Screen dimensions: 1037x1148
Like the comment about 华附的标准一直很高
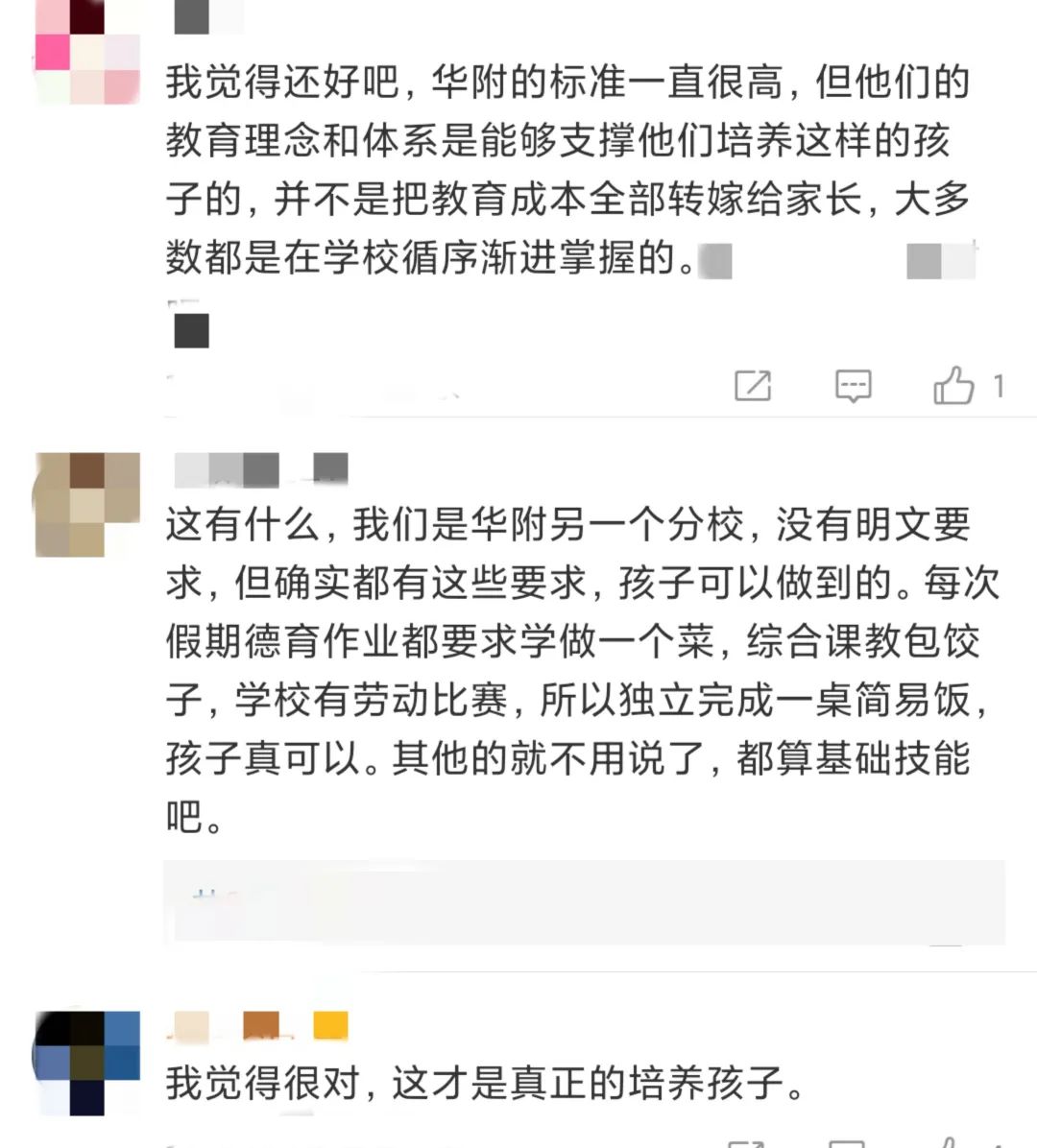pos(953,386)
